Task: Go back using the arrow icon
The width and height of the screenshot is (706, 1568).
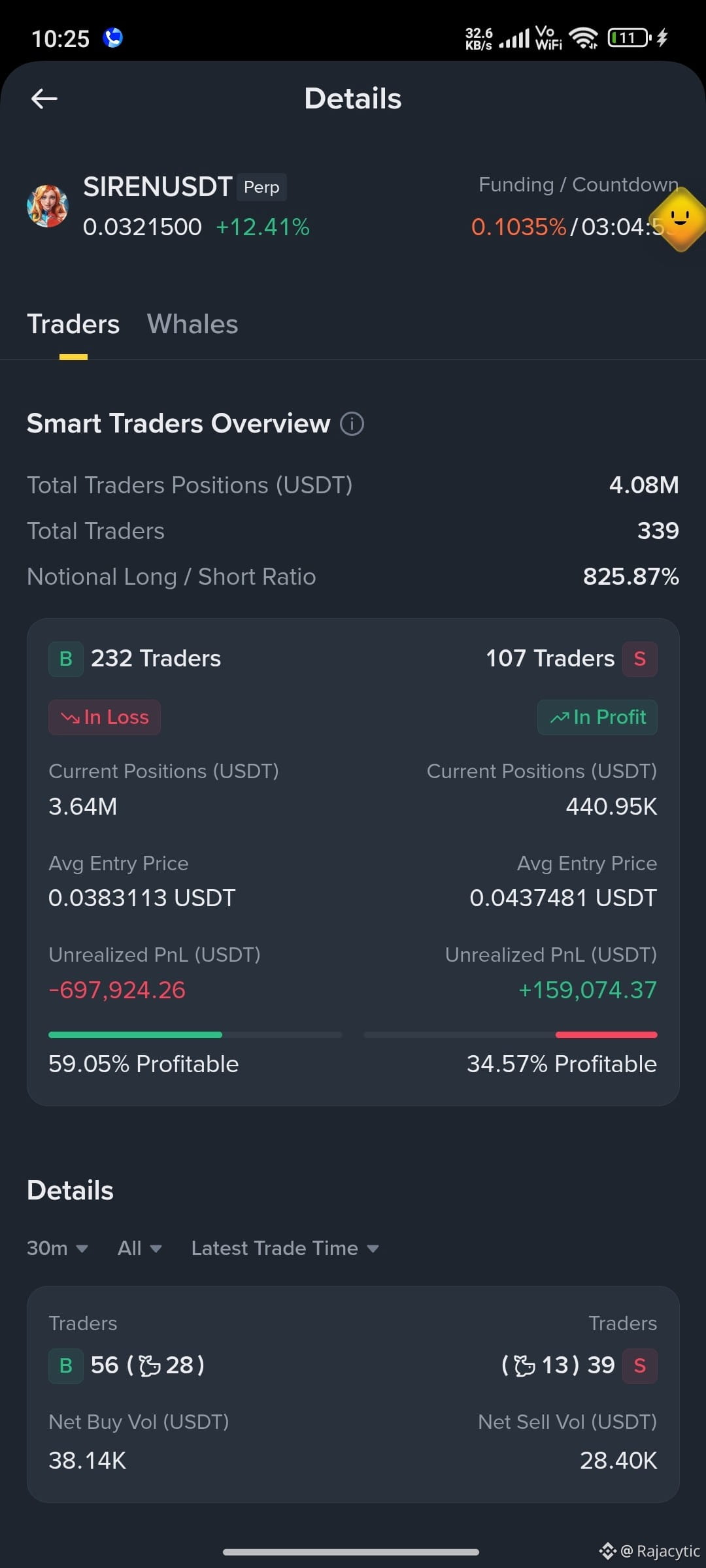Action: (x=44, y=99)
